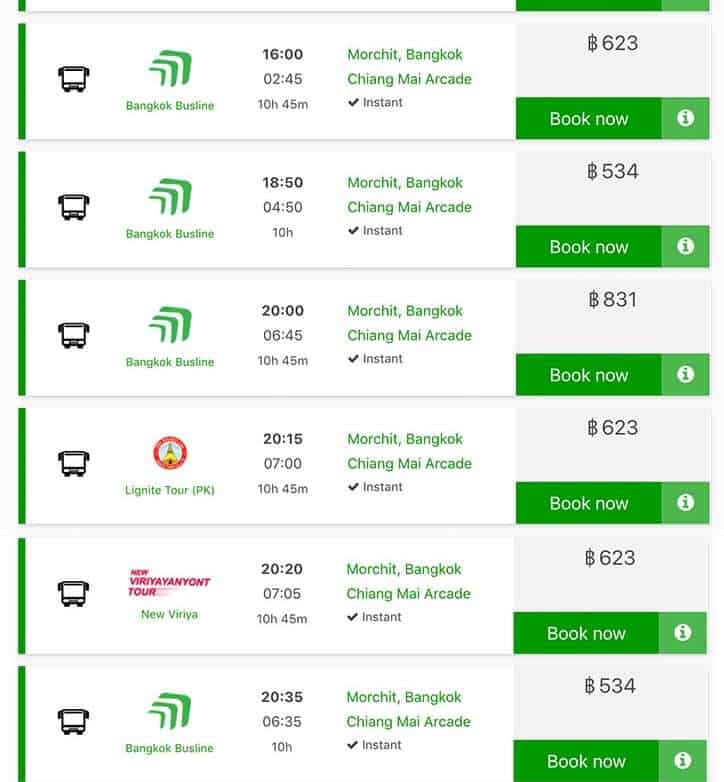724x782 pixels.
Task: Book the New Viriya 20:20 bus
Action: tap(586, 633)
